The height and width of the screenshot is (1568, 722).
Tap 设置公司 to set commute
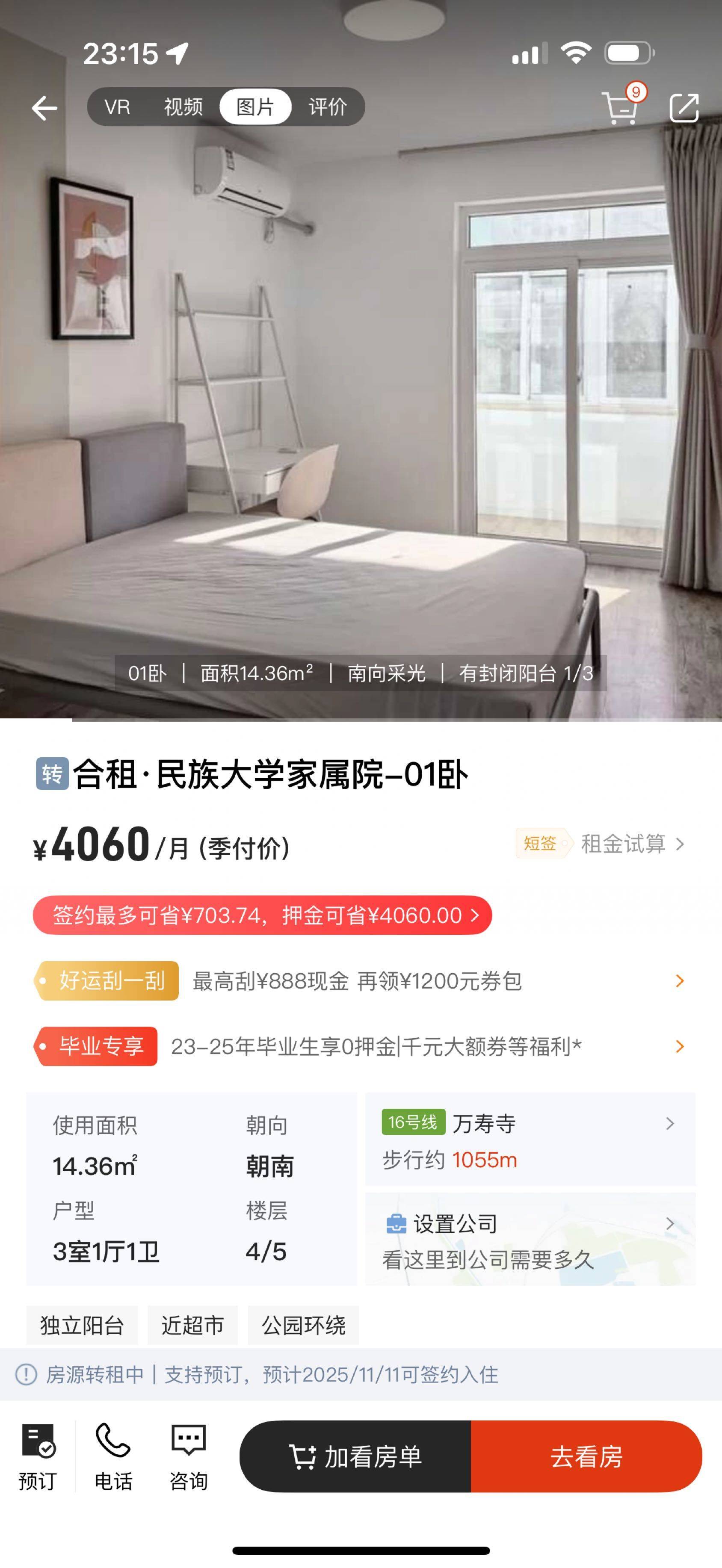tap(530, 1239)
